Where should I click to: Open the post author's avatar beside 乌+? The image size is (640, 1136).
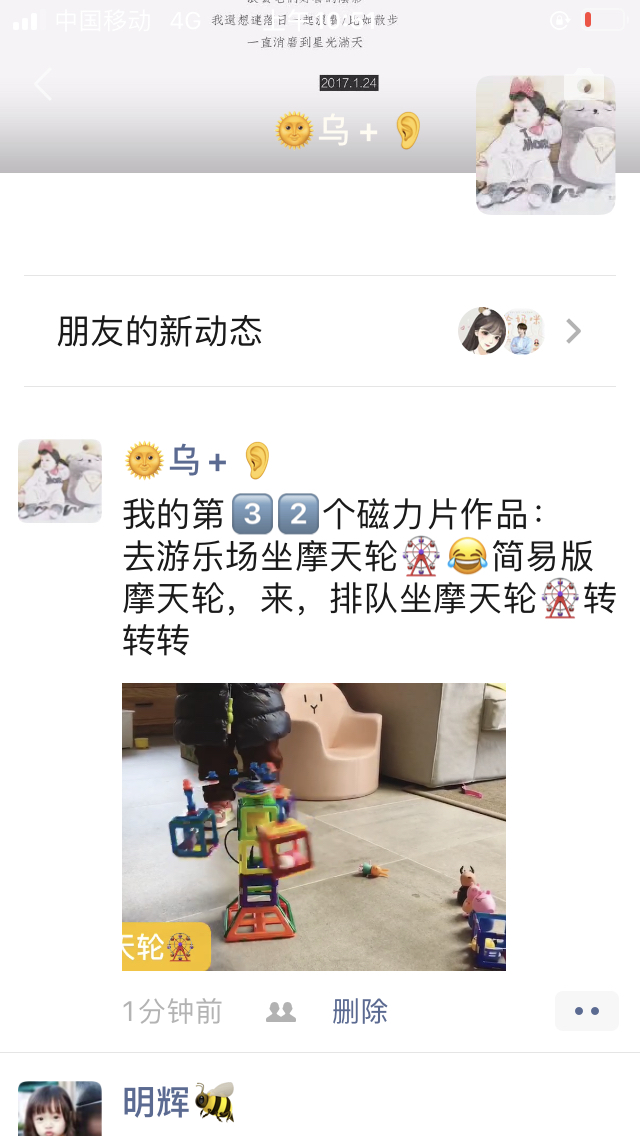(60, 481)
